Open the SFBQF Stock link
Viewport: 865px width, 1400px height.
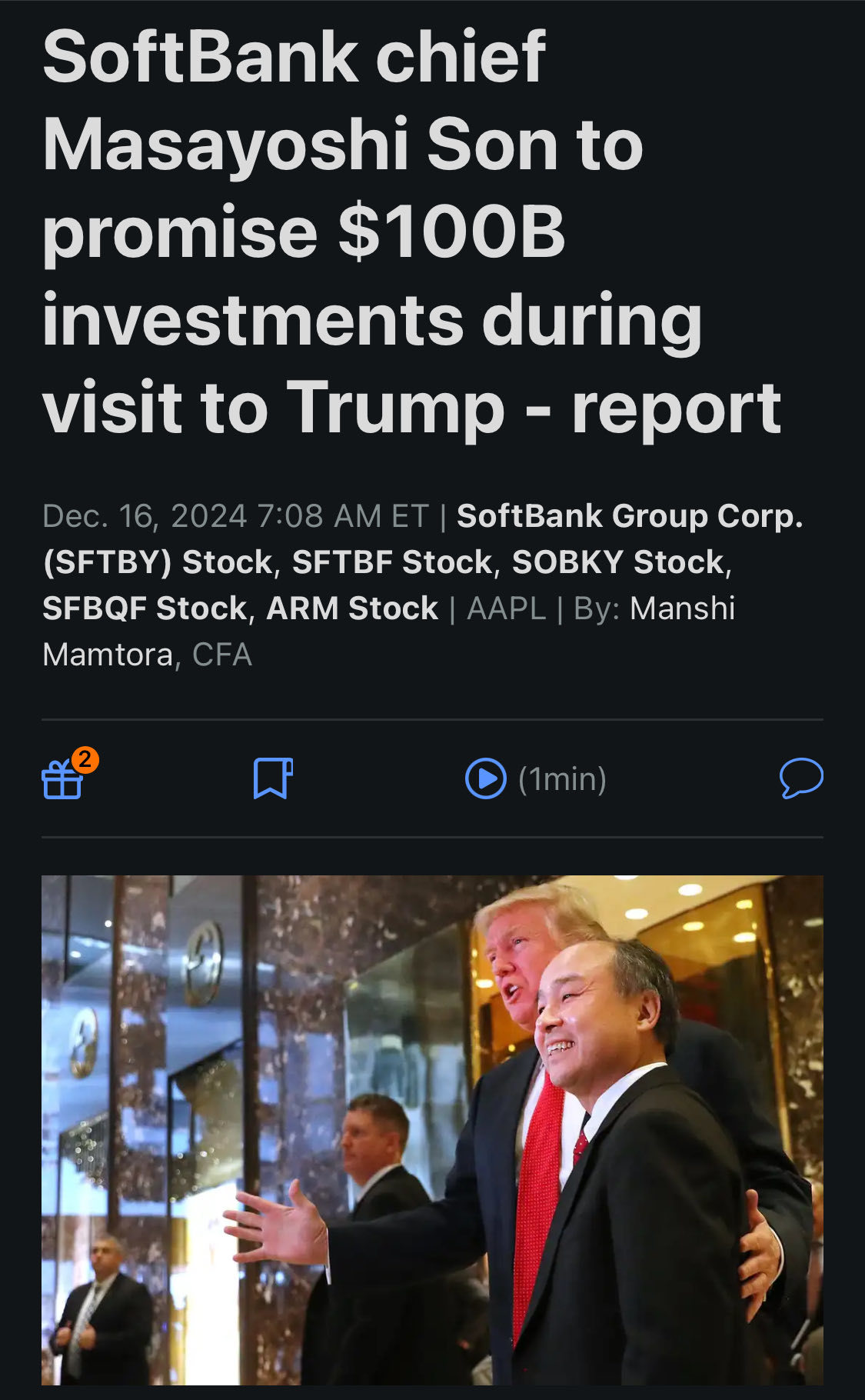144,608
